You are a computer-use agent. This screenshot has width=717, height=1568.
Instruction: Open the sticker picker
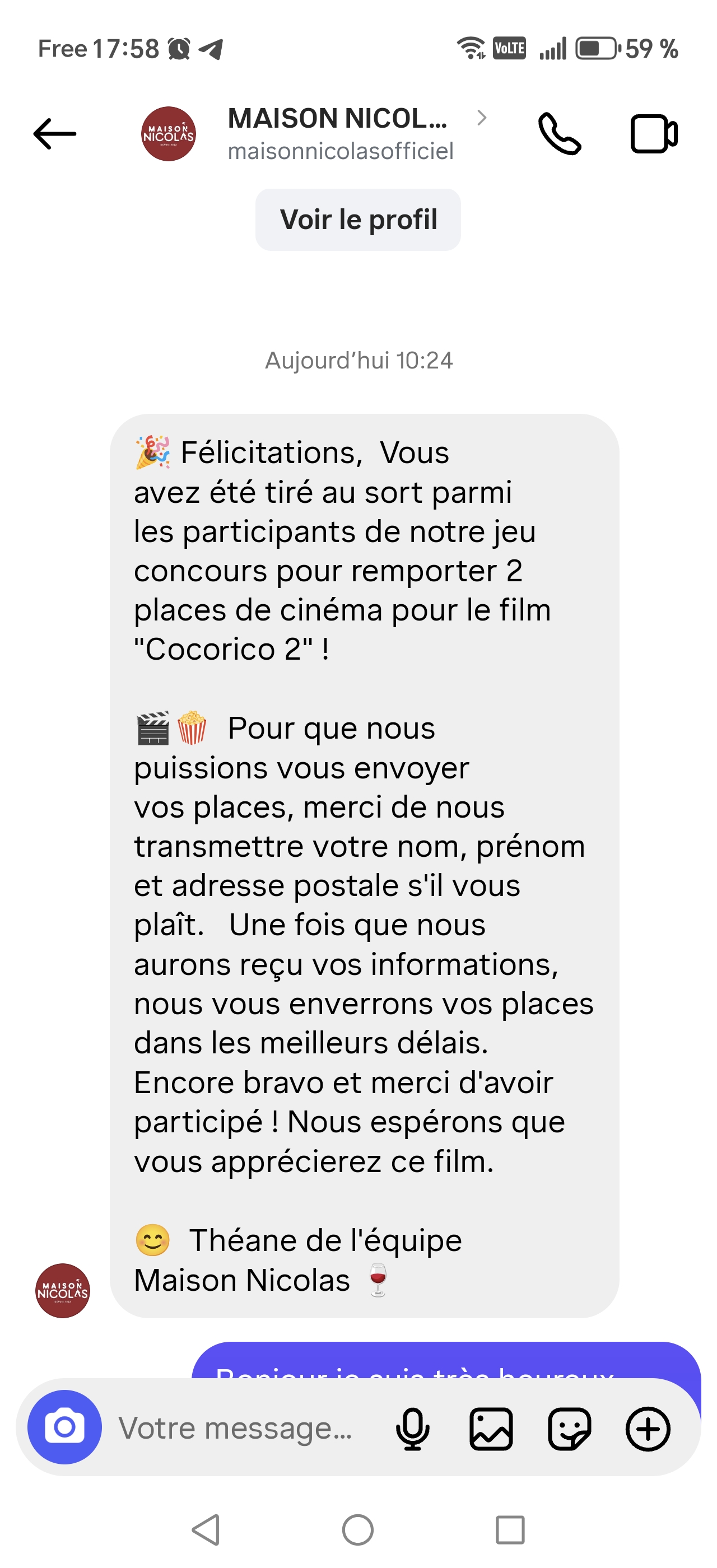coord(569,1429)
